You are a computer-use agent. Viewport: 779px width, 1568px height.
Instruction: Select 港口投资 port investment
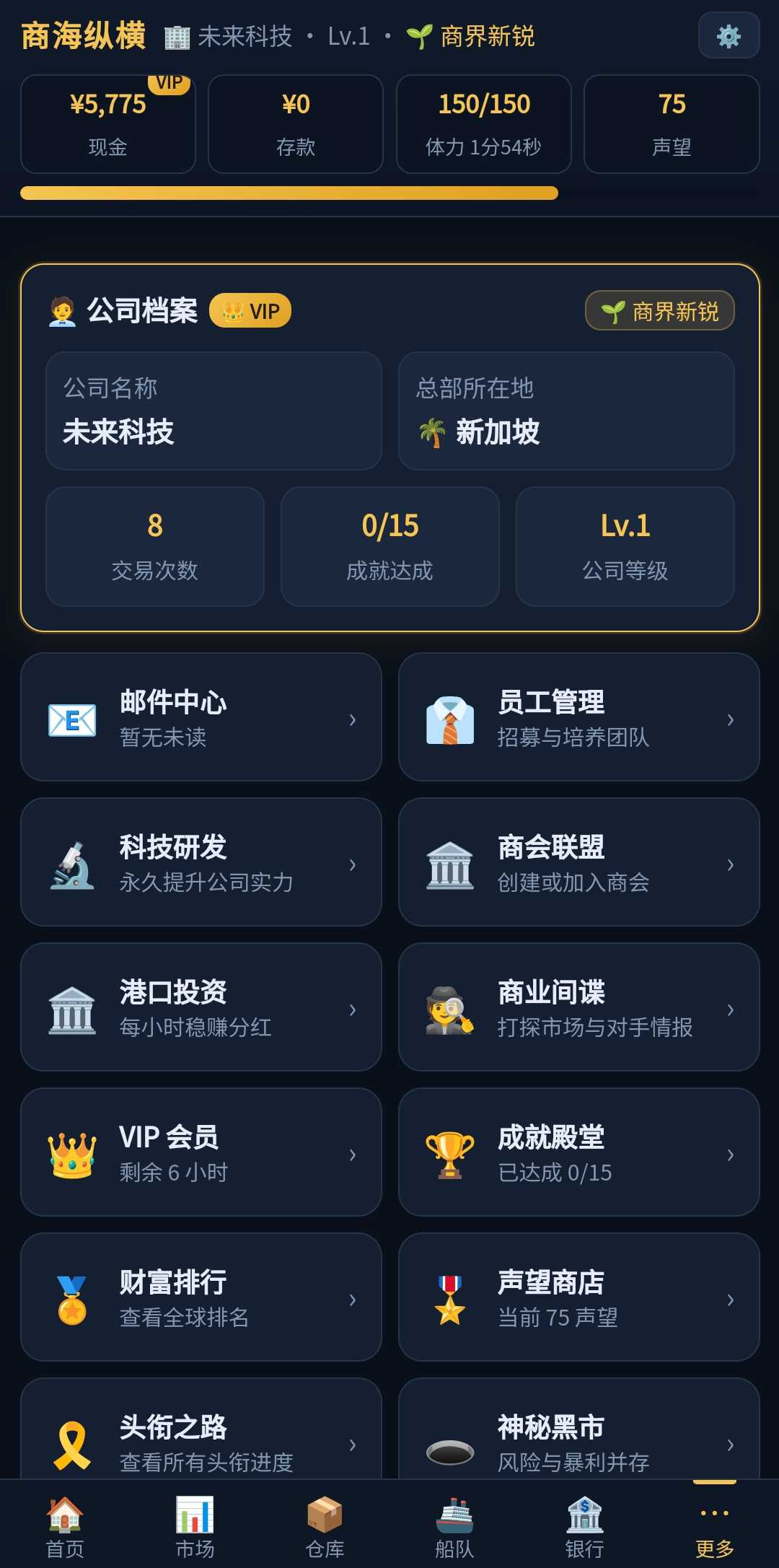pos(201,1007)
